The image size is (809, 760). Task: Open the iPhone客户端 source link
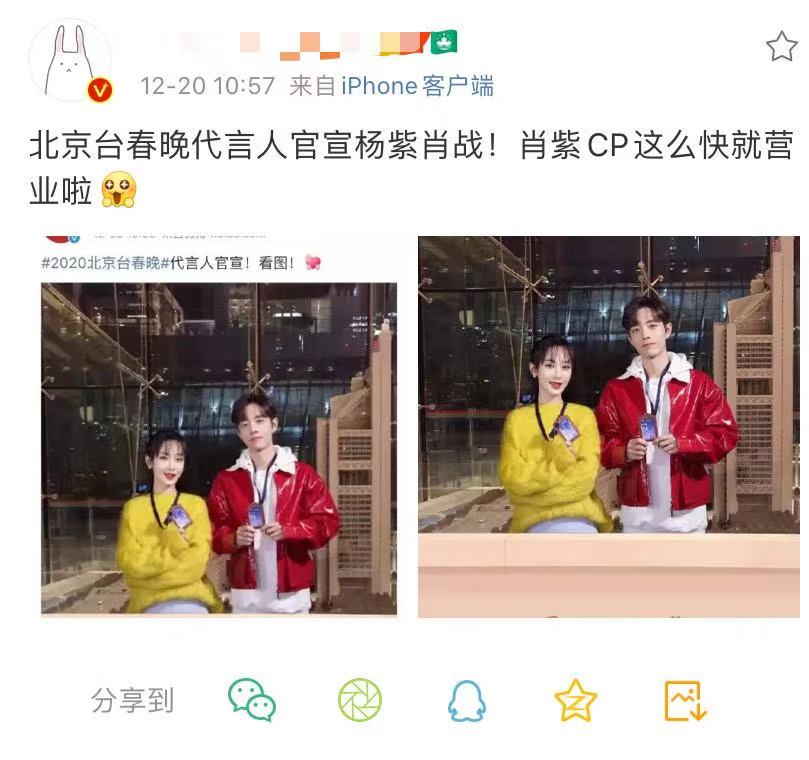[417, 86]
